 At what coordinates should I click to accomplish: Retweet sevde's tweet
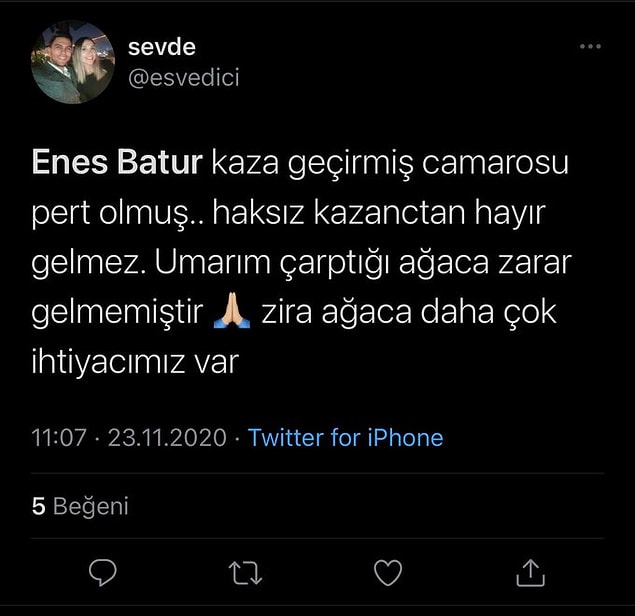pos(245,572)
